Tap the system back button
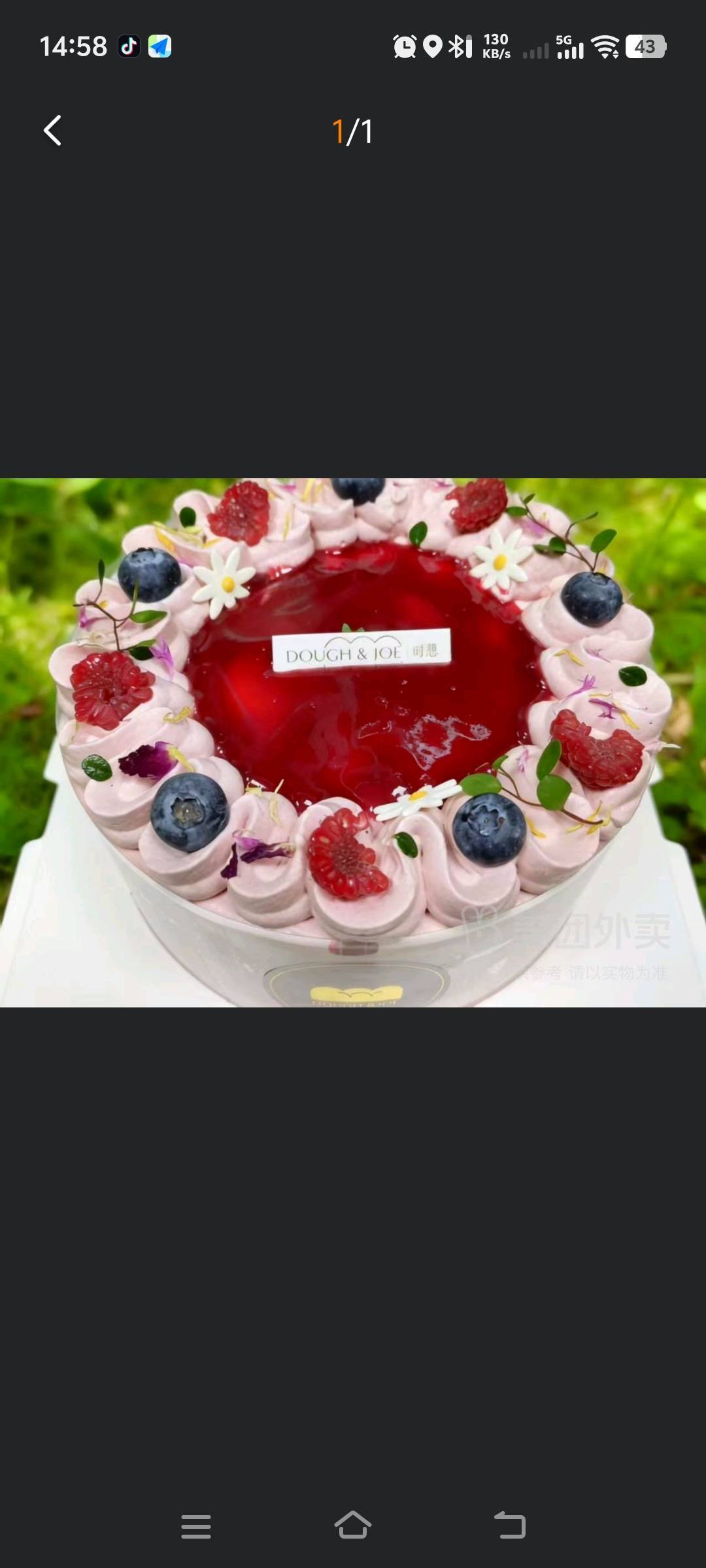The image size is (706, 1568). pyautogui.click(x=510, y=1526)
